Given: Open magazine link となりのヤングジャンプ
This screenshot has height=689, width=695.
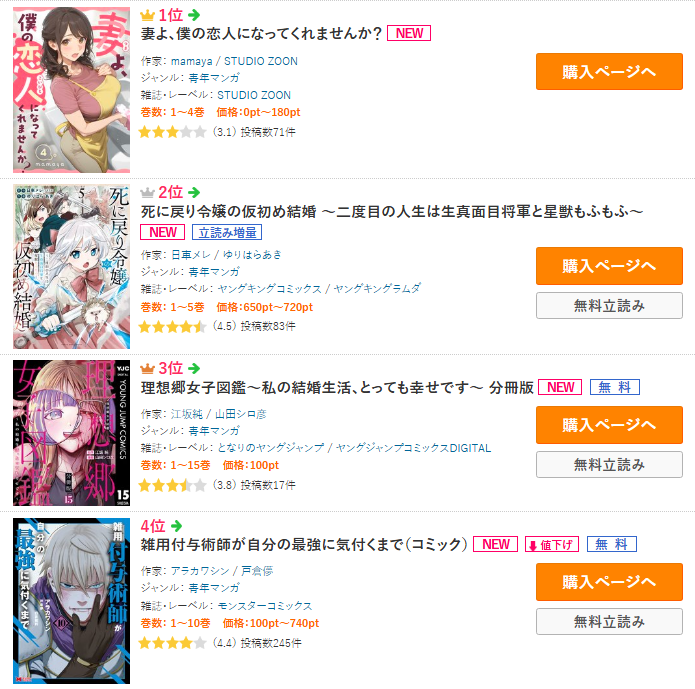Looking at the screenshot, I should coord(271,448).
